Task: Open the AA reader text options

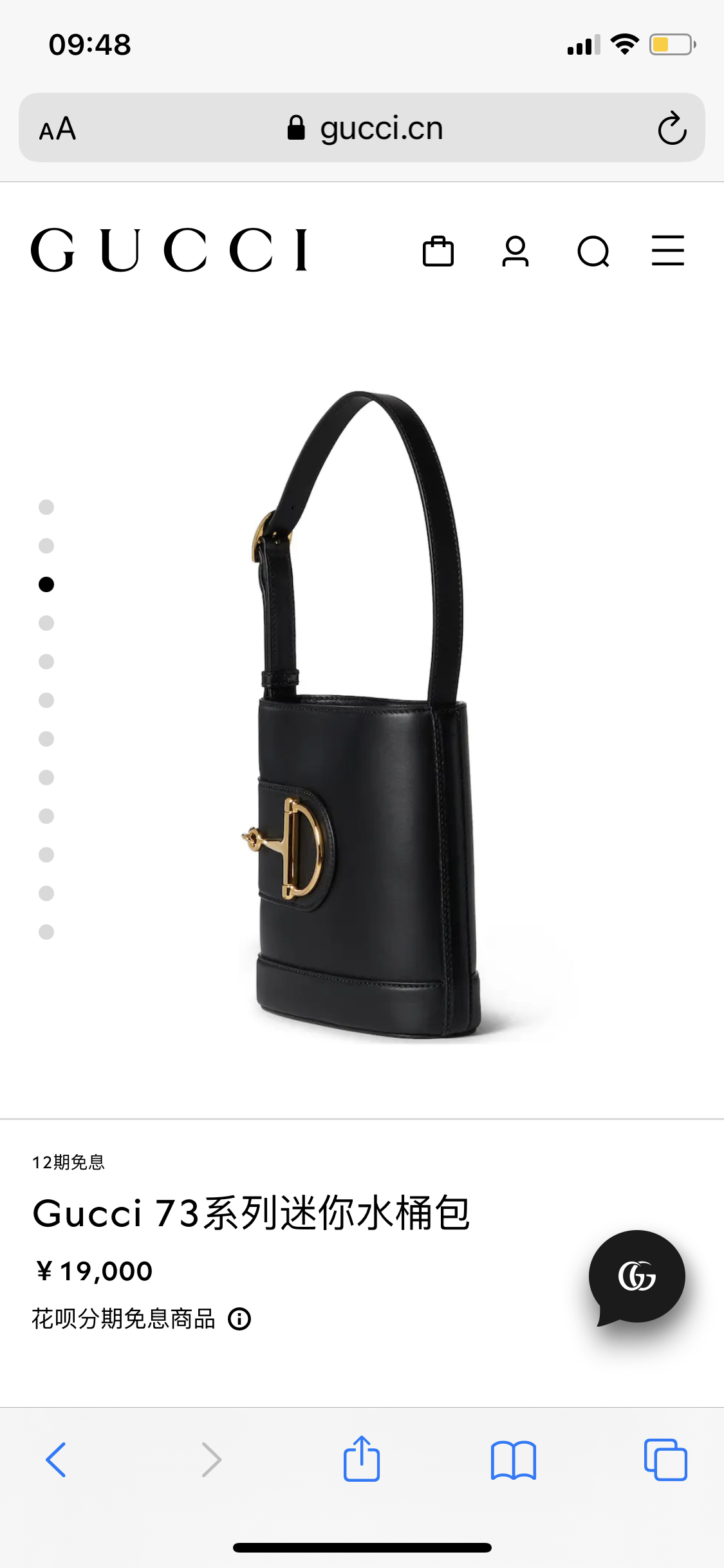Action: pyautogui.click(x=57, y=129)
